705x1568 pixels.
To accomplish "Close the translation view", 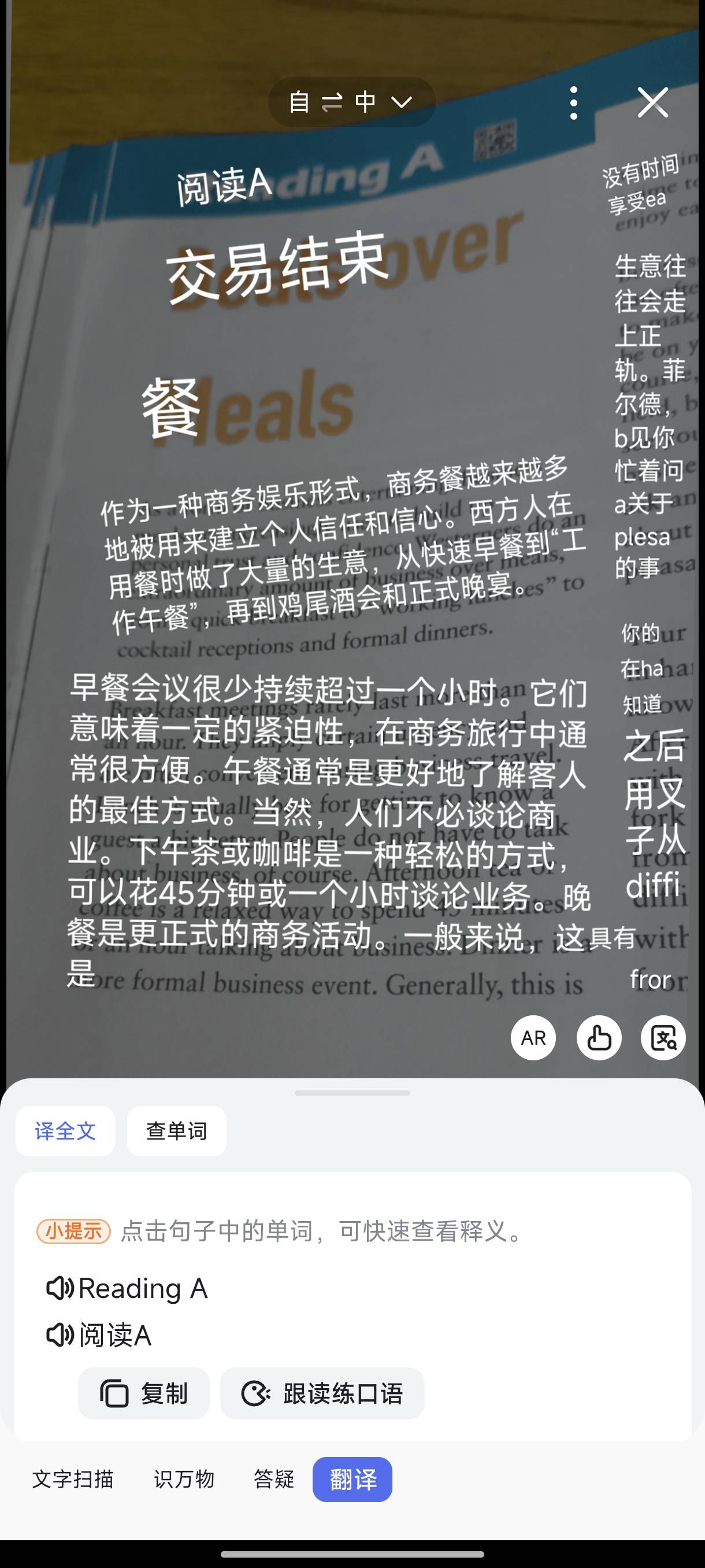I will tap(652, 102).
